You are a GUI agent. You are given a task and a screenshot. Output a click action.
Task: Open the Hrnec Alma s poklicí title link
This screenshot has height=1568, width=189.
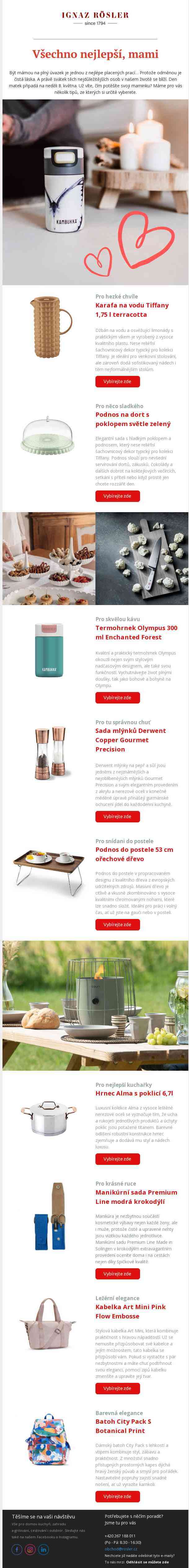tap(134, 1093)
